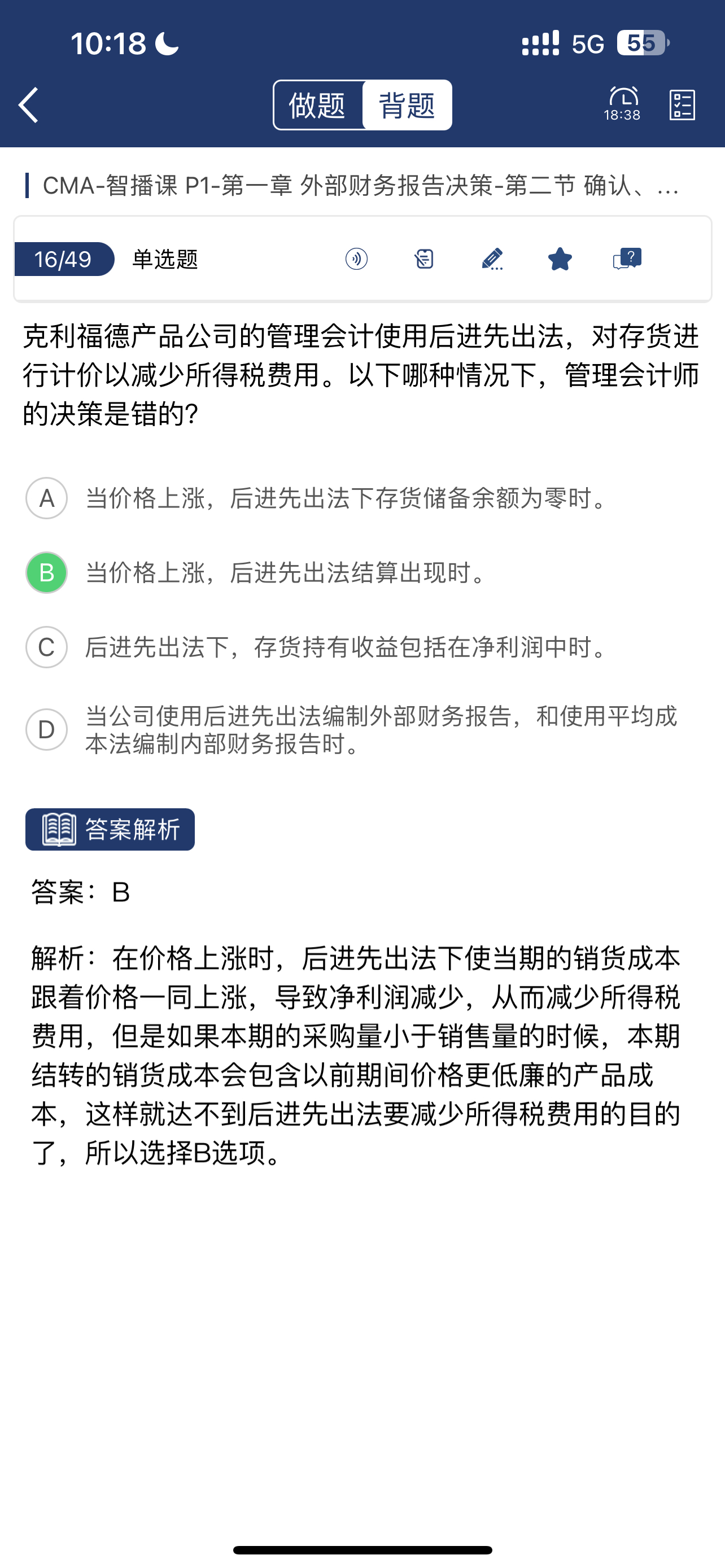Viewport: 725px width, 1568px height.
Task: Write a note with the pencil icon
Action: point(492,259)
